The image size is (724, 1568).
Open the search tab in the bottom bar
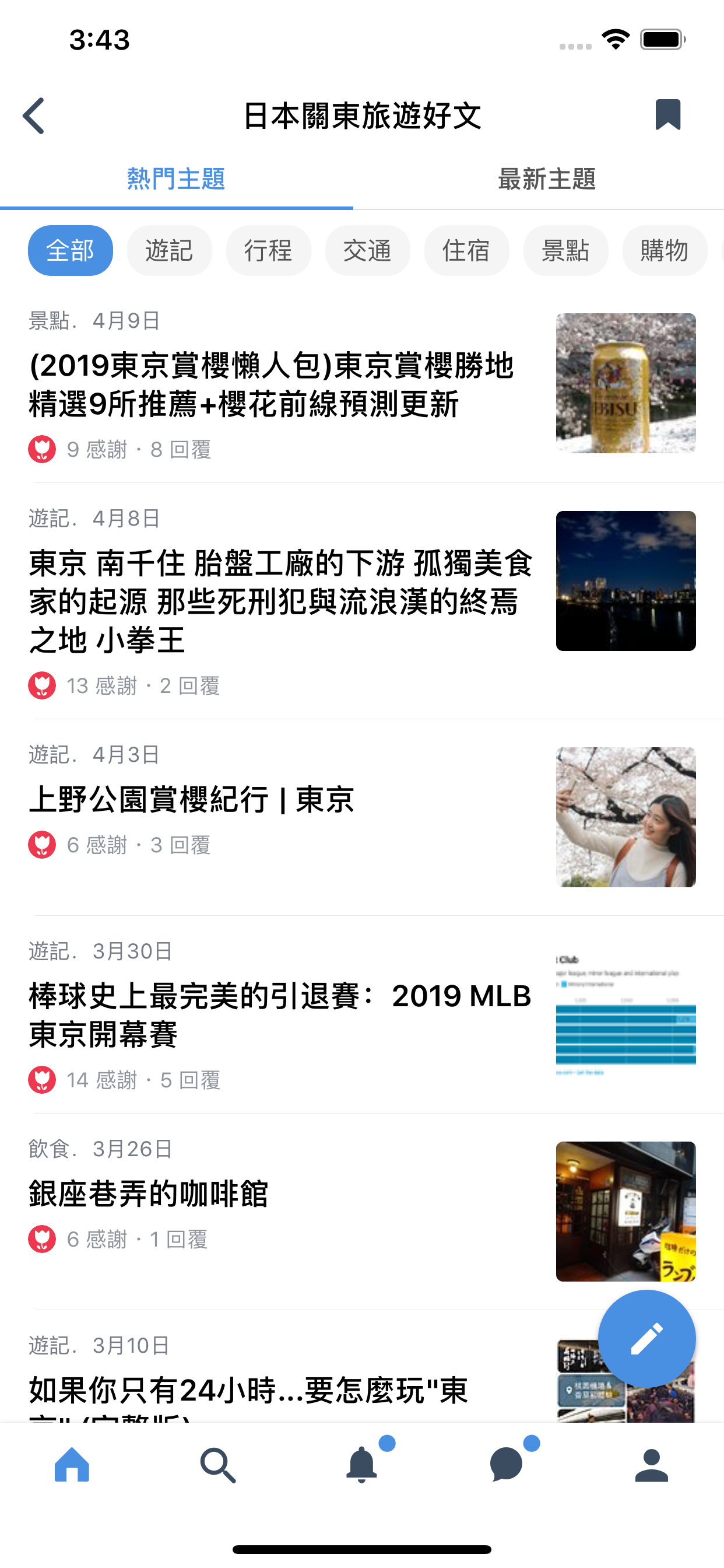coord(217,1465)
